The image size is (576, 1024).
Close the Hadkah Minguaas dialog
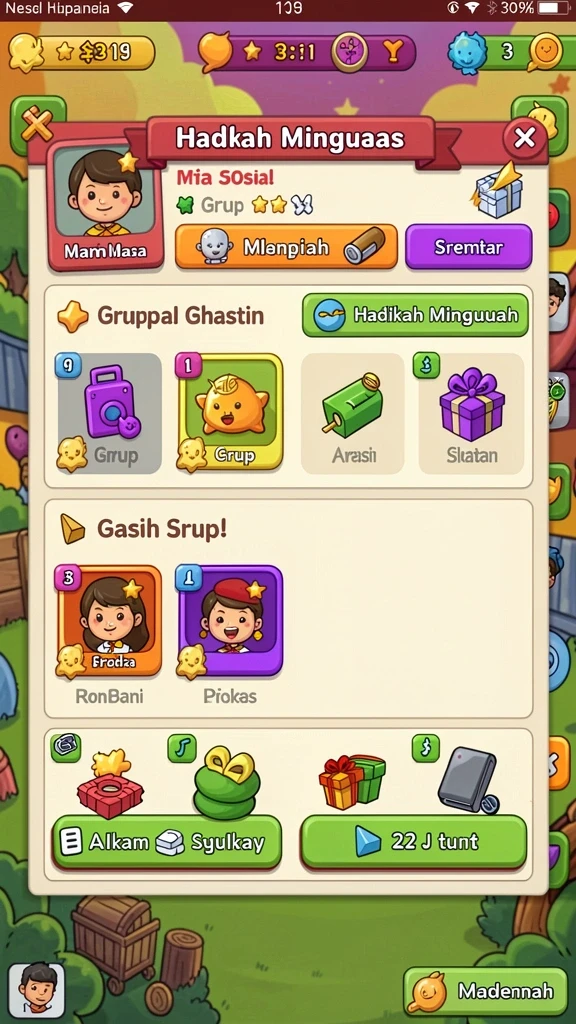524,138
